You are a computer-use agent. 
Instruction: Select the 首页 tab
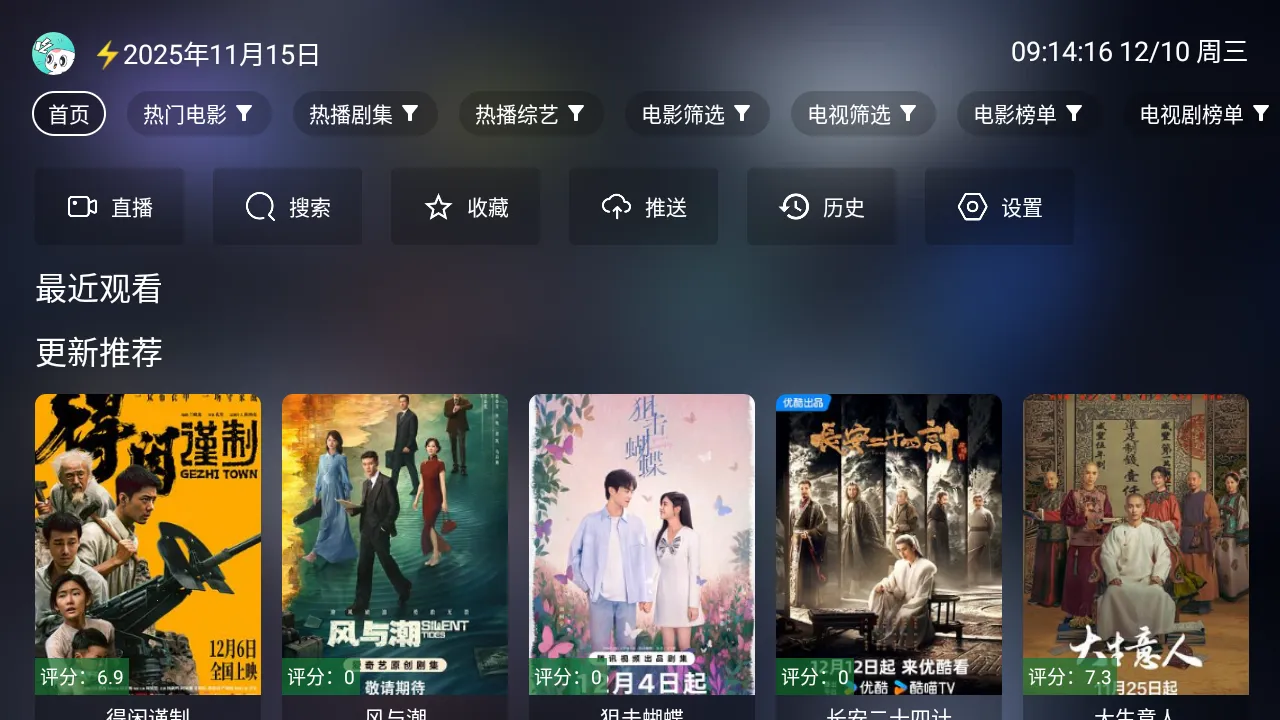coord(69,114)
